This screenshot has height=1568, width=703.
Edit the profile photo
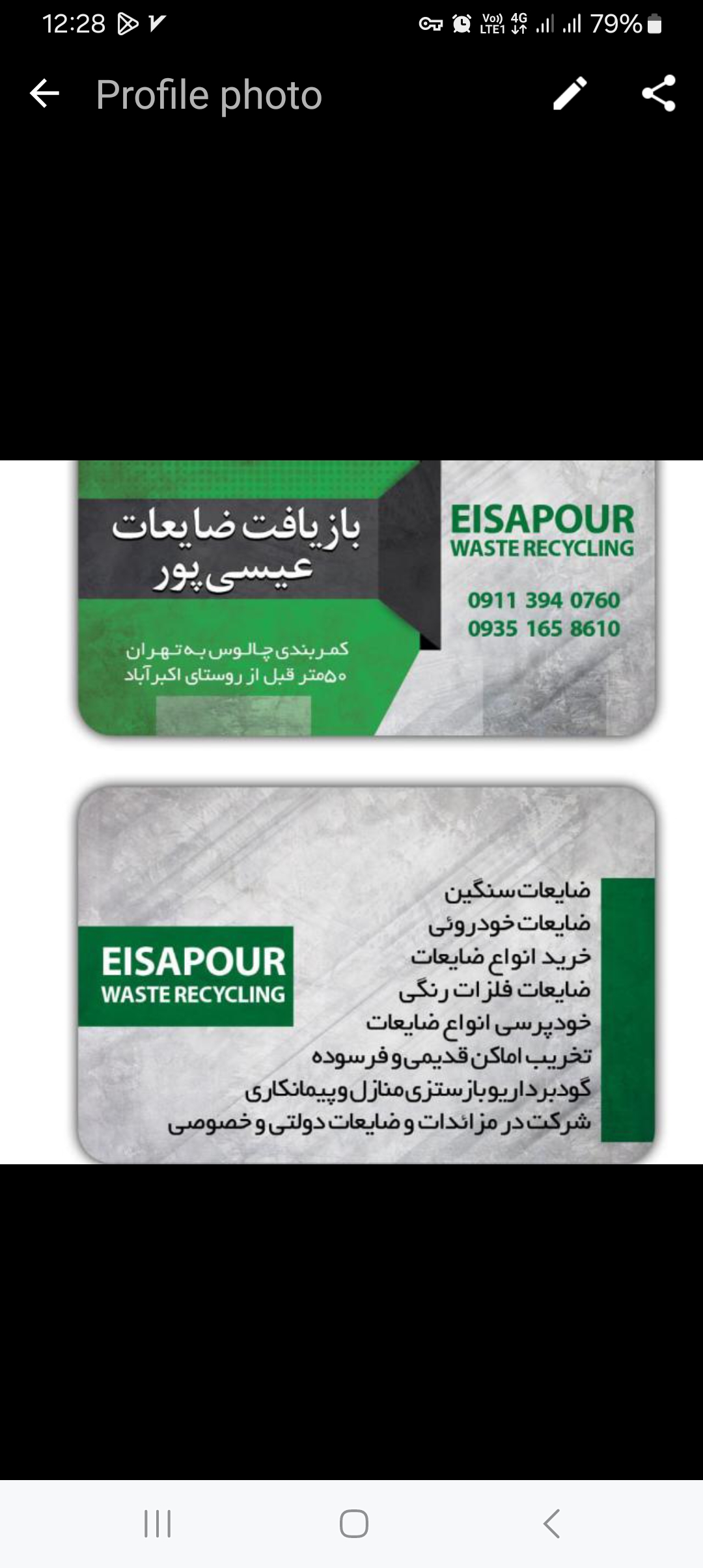[x=570, y=94]
